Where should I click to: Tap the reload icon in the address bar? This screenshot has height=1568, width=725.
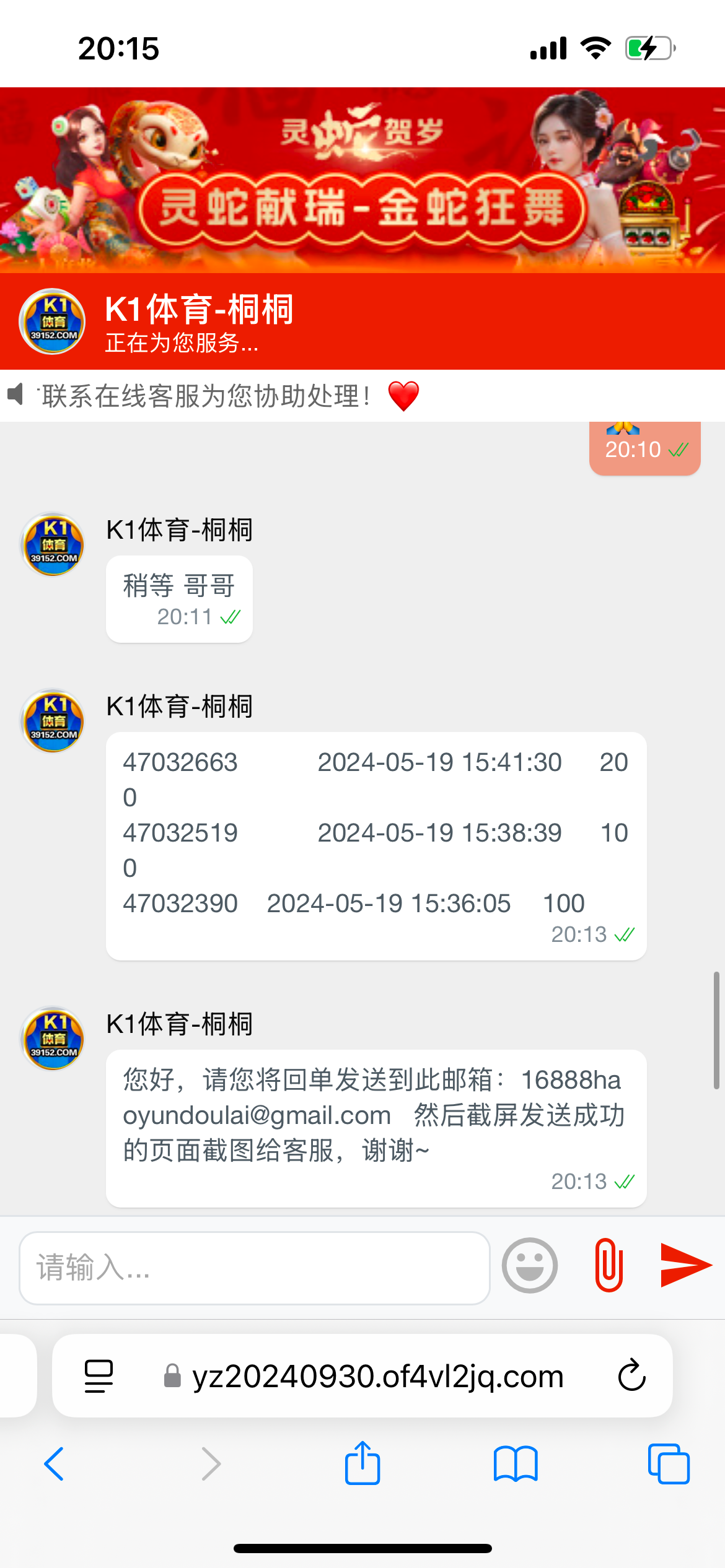point(631,1375)
